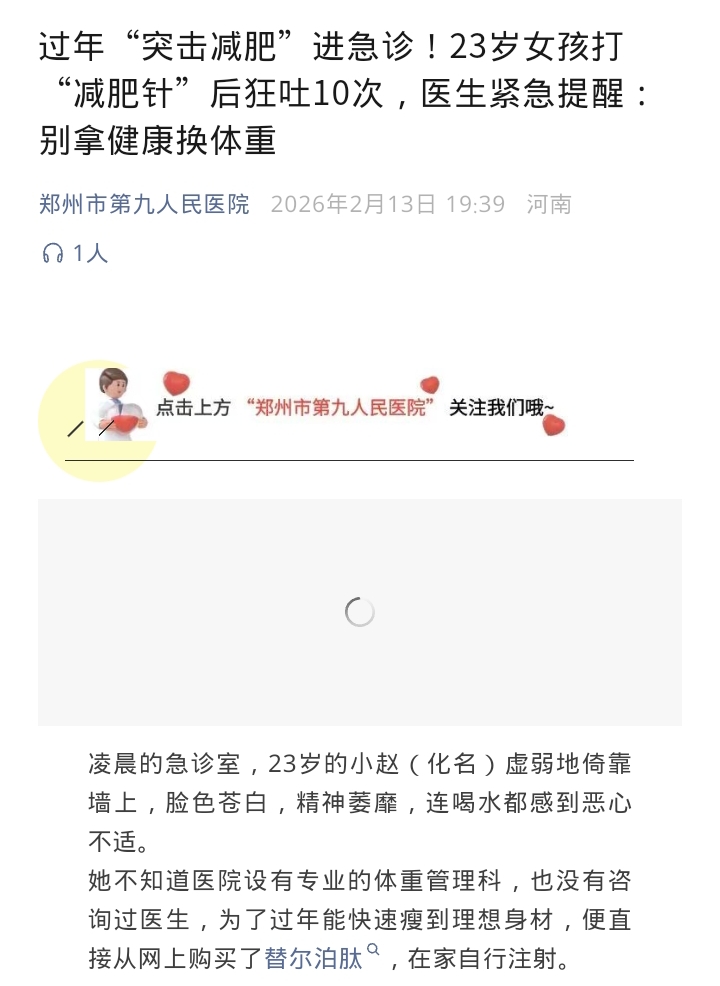The width and height of the screenshot is (720, 986).
Task: Open 郑州市第九人民医院 account page
Action: coord(144,204)
